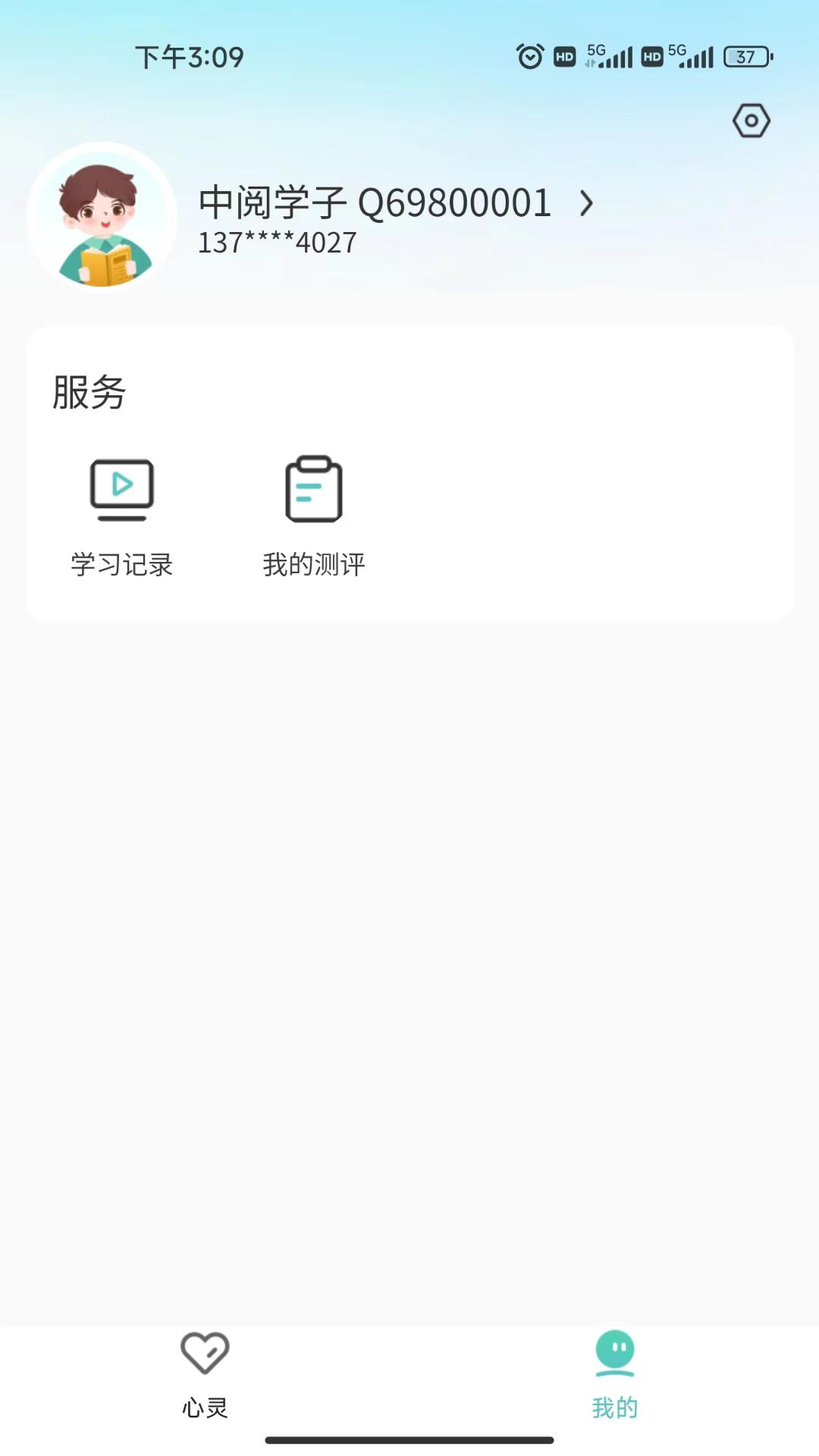Open 学习记录 learning records

[x=122, y=517]
